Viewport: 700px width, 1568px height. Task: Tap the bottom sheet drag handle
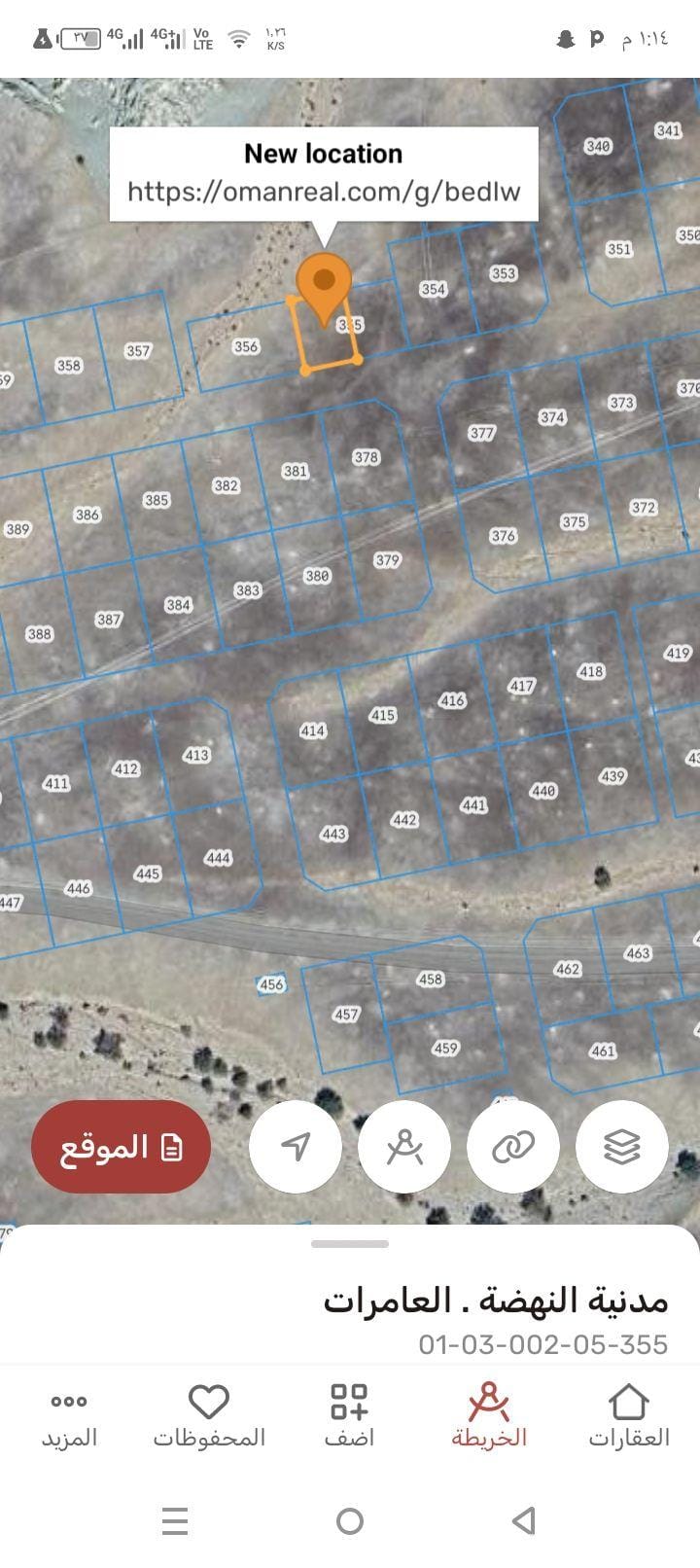point(350,1243)
